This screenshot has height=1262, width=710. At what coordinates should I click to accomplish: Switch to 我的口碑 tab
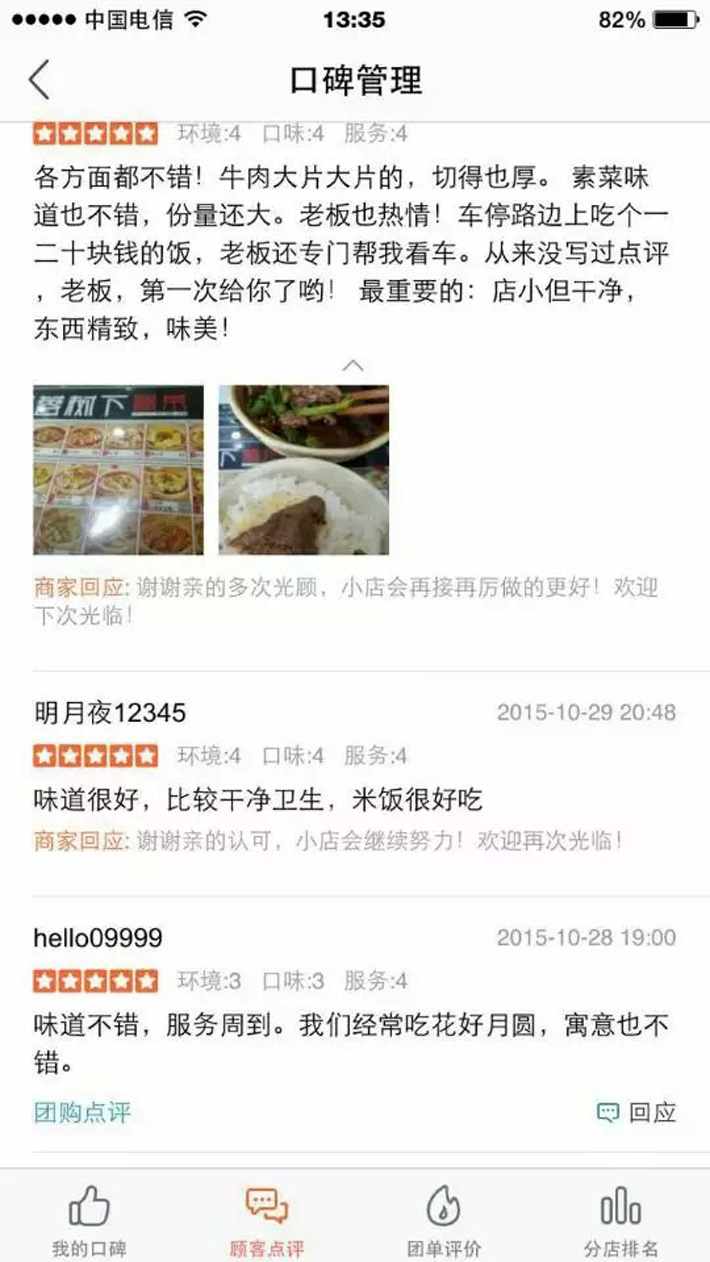tap(89, 1220)
